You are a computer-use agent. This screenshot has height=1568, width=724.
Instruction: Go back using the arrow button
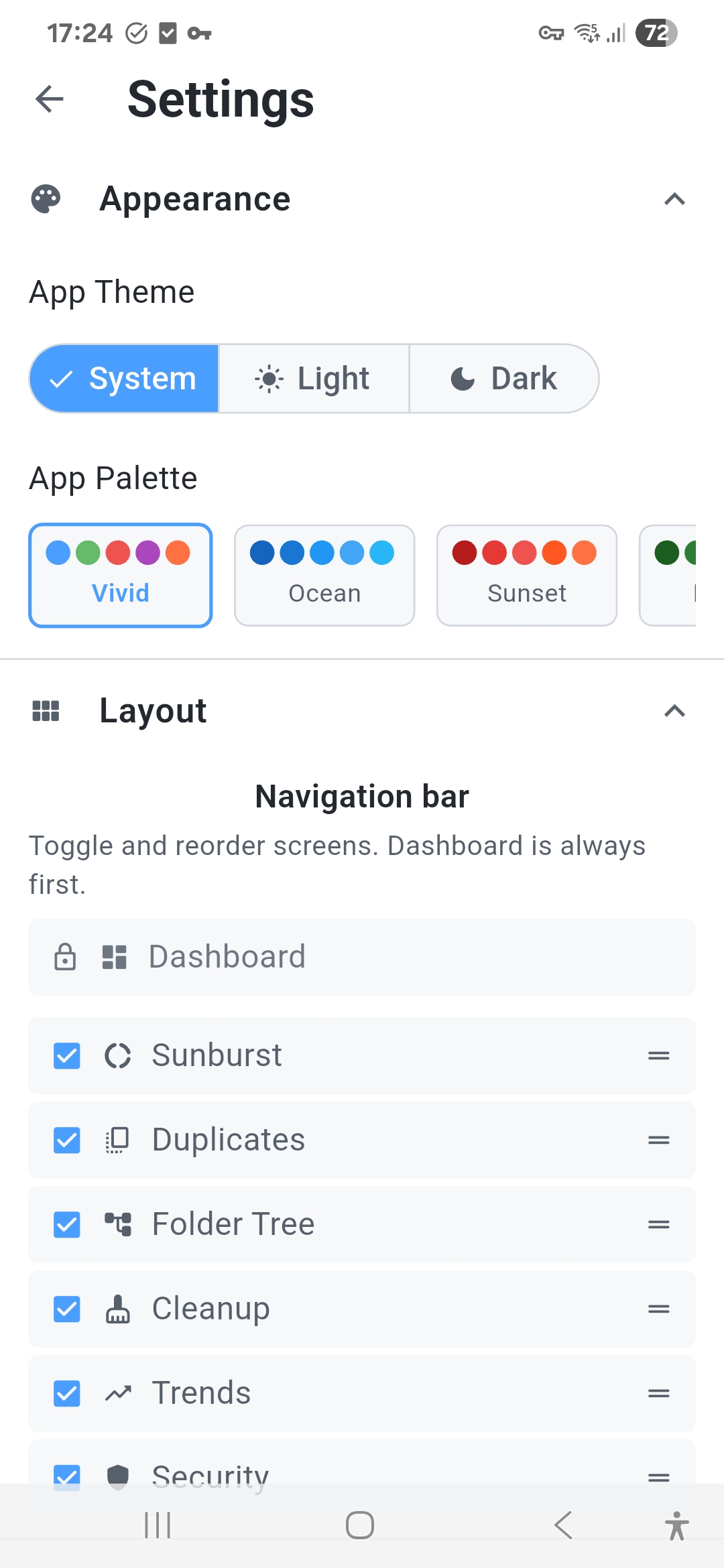click(49, 99)
